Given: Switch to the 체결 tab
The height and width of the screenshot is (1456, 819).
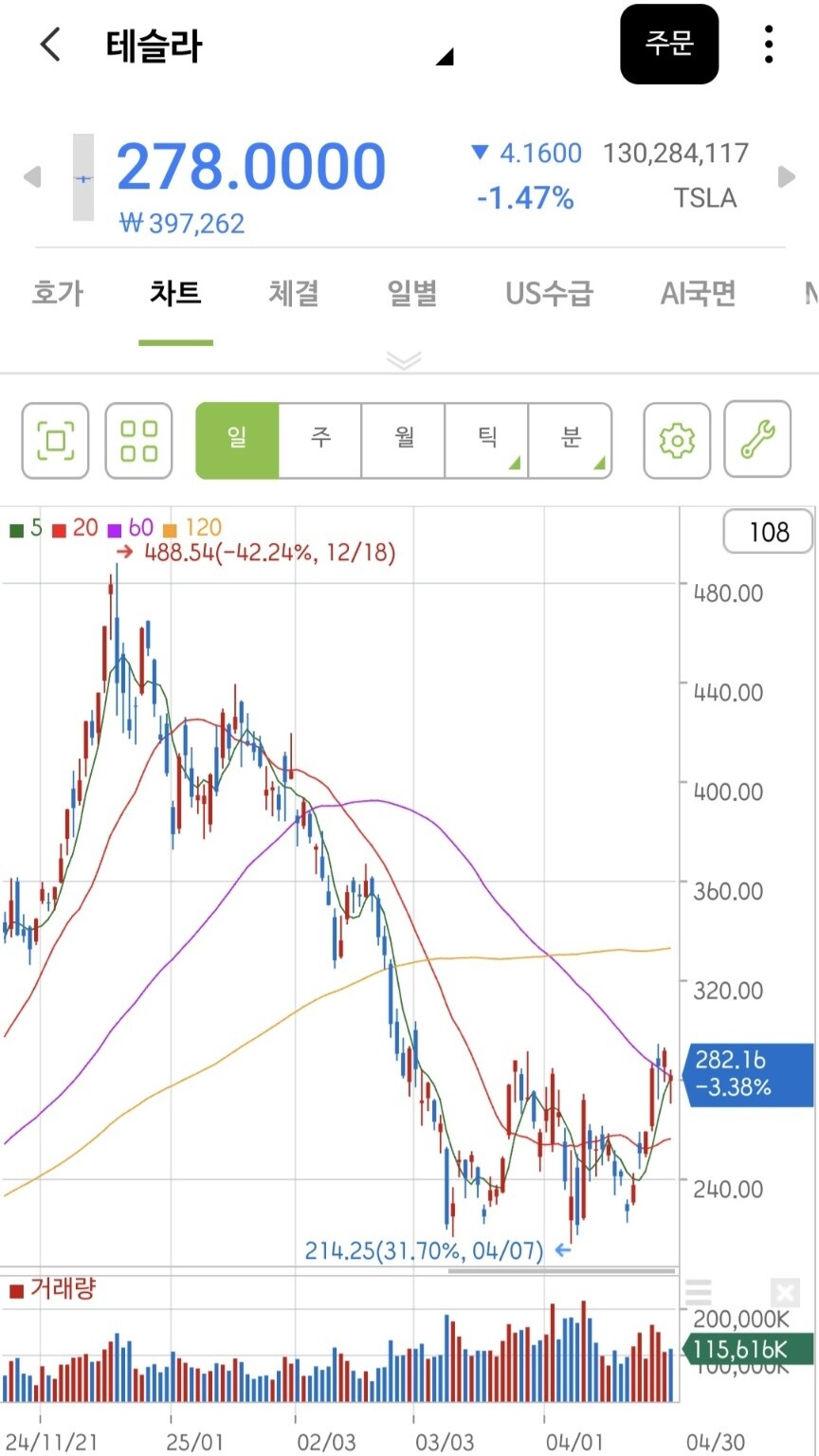Looking at the screenshot, I should (294, 294).
